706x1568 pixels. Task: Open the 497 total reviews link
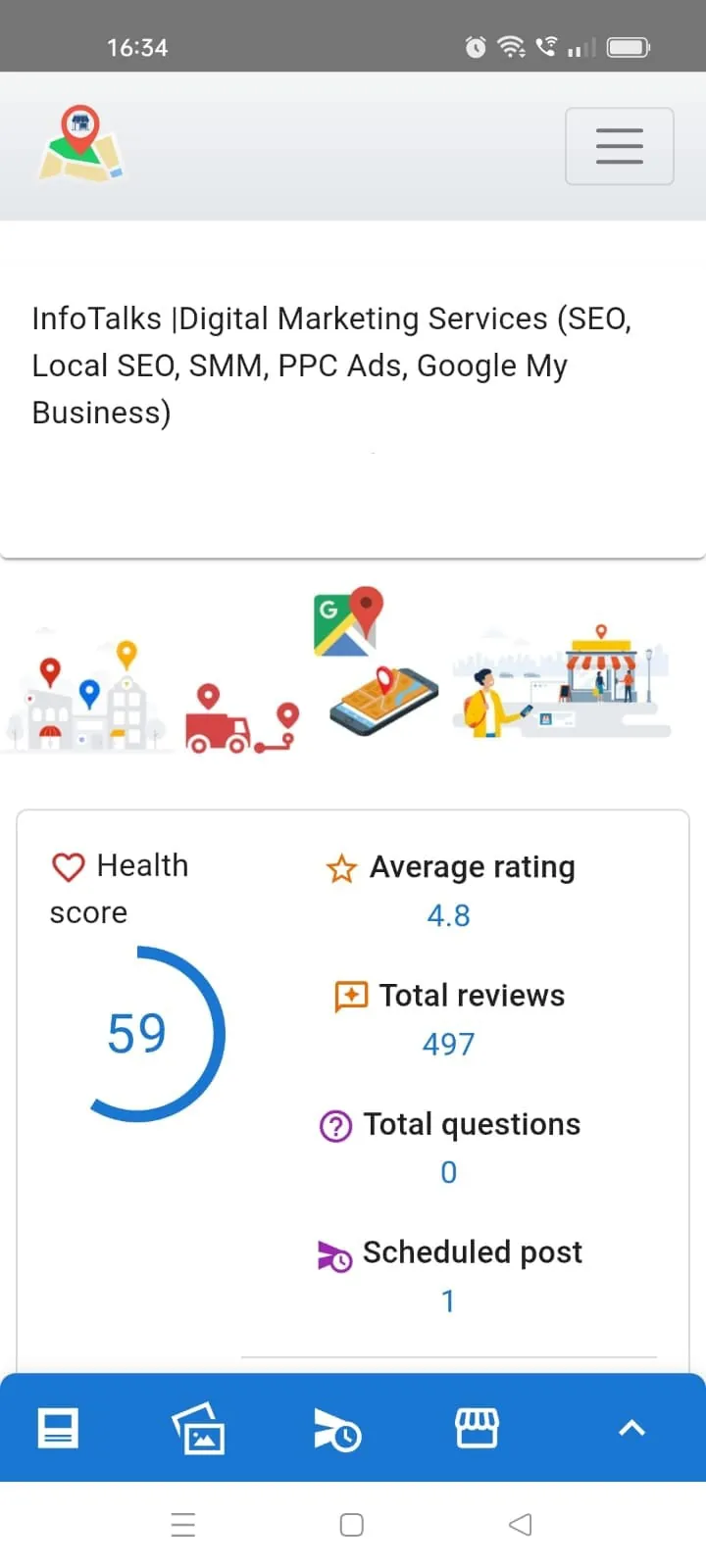448,1044
